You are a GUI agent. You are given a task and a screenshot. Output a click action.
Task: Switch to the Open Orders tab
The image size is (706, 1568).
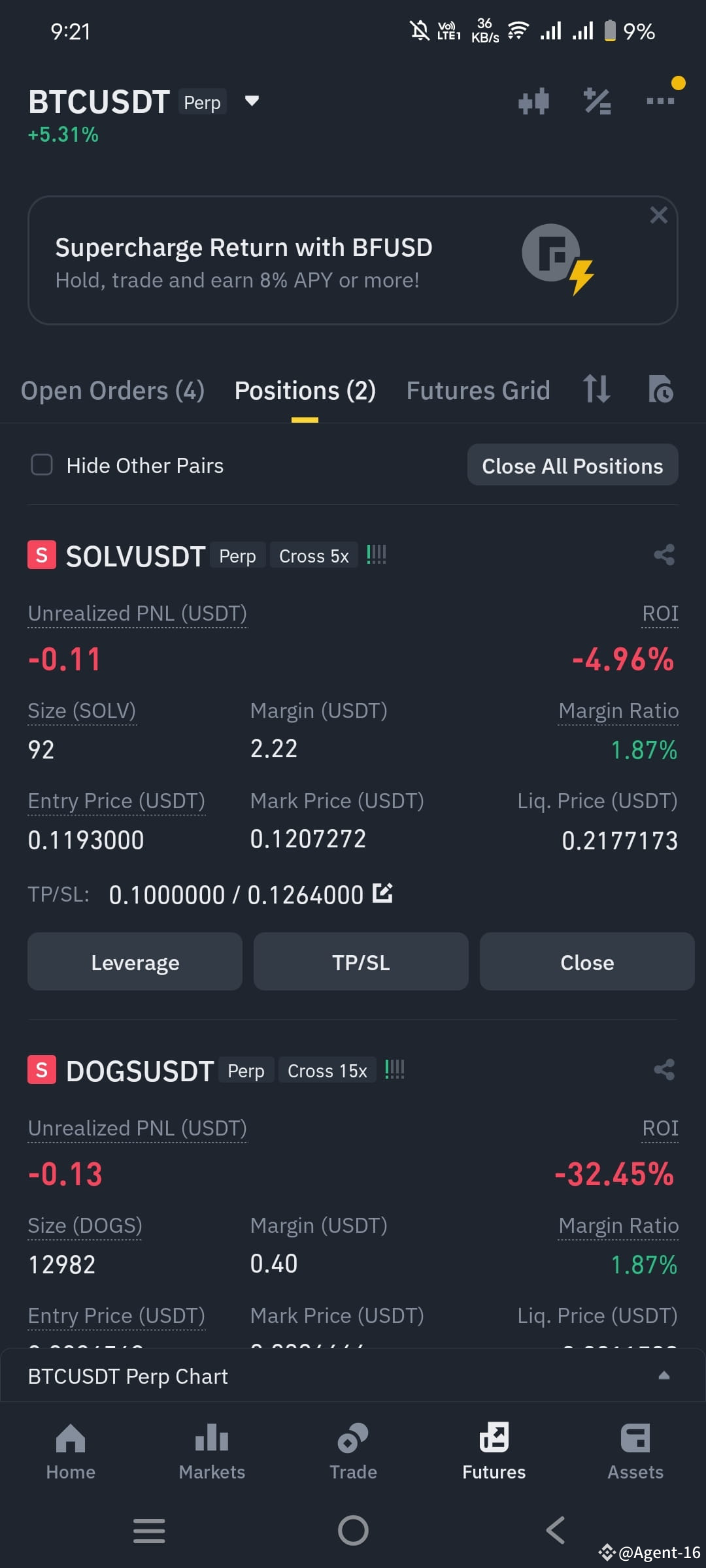click(112, 389)
